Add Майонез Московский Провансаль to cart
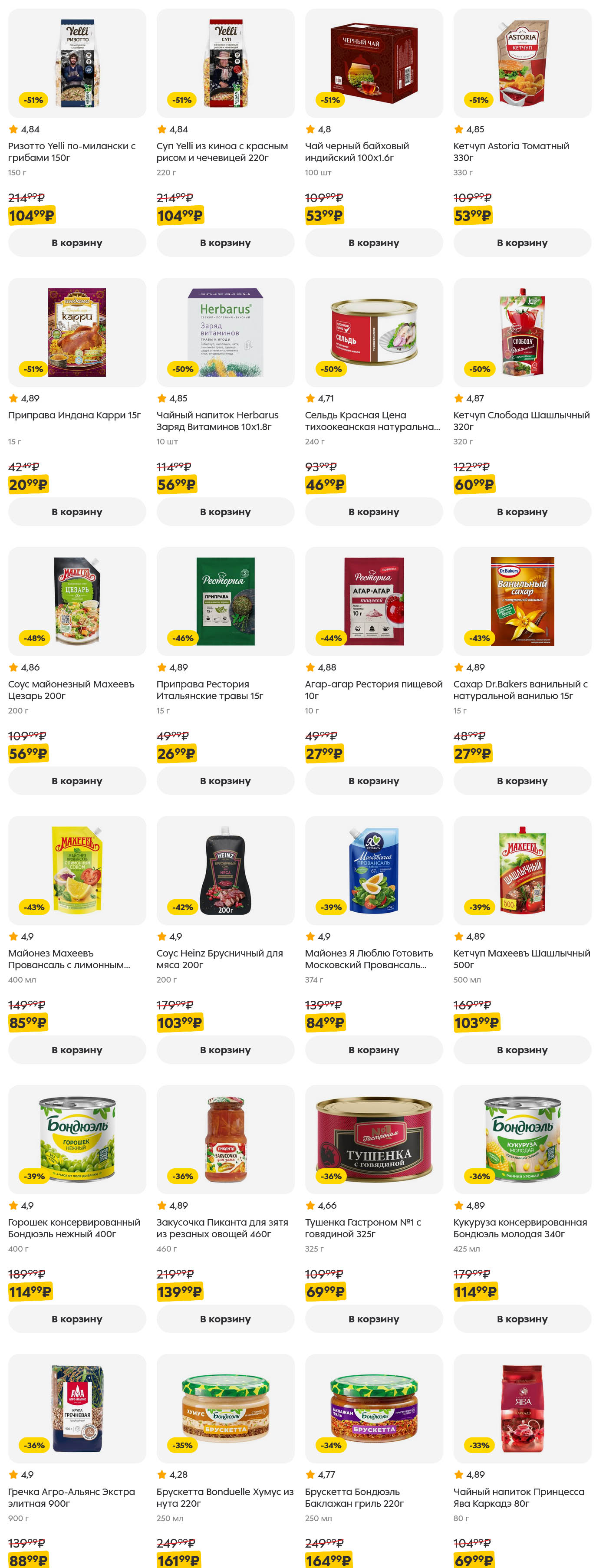The width and height of the screenshot is (606, 1568). (x=373, y=1050)
